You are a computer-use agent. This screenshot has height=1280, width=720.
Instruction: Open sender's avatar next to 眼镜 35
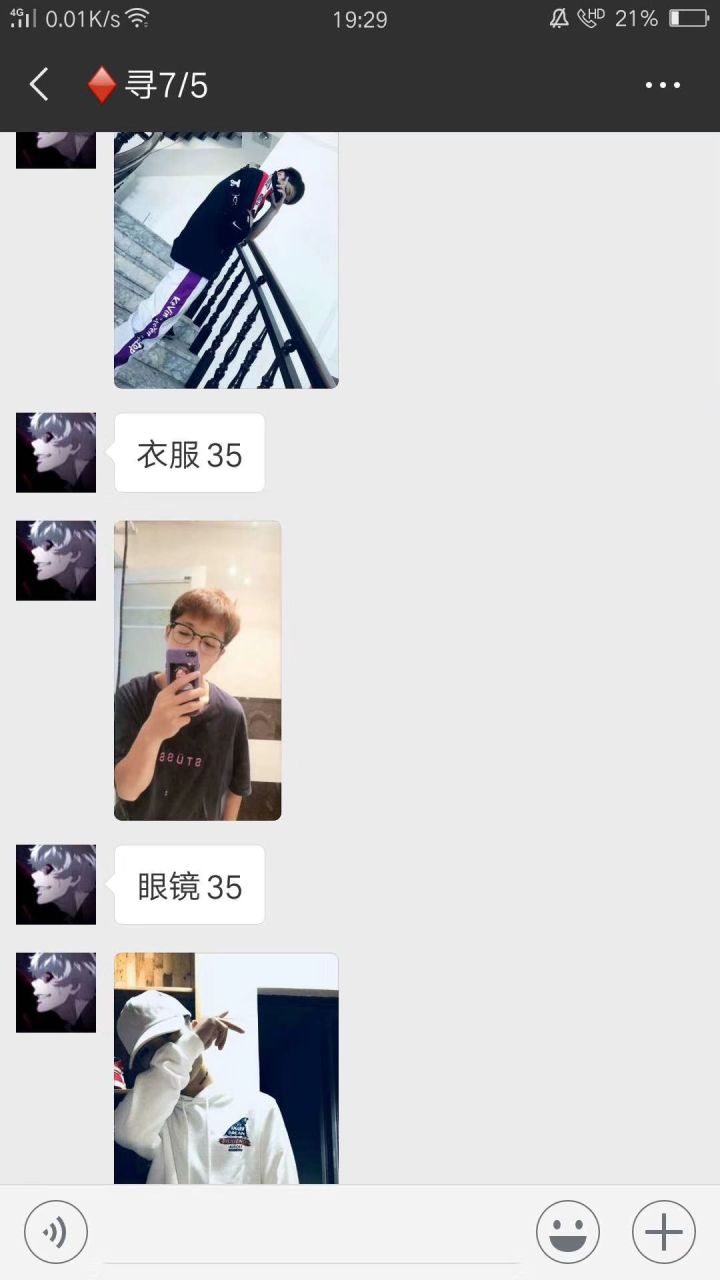pyautogui.click(x=56, y=884)
